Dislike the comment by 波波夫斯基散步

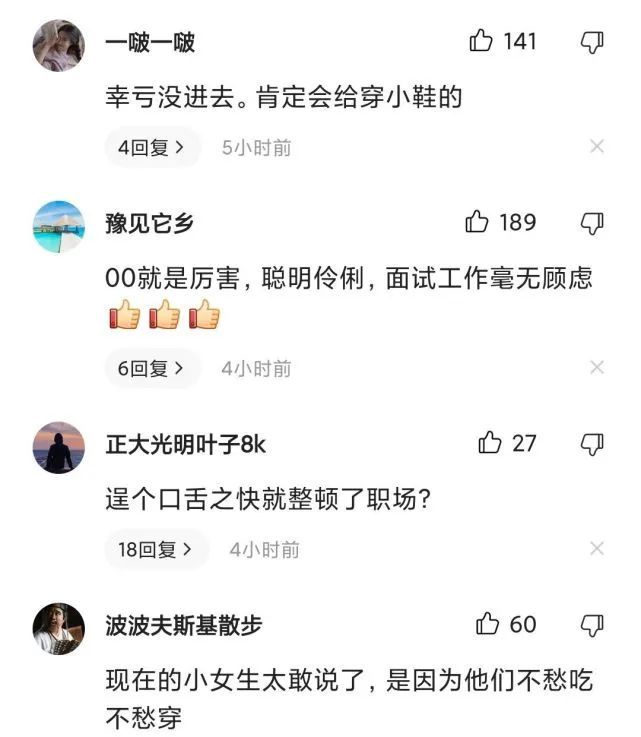coord(592,625)
